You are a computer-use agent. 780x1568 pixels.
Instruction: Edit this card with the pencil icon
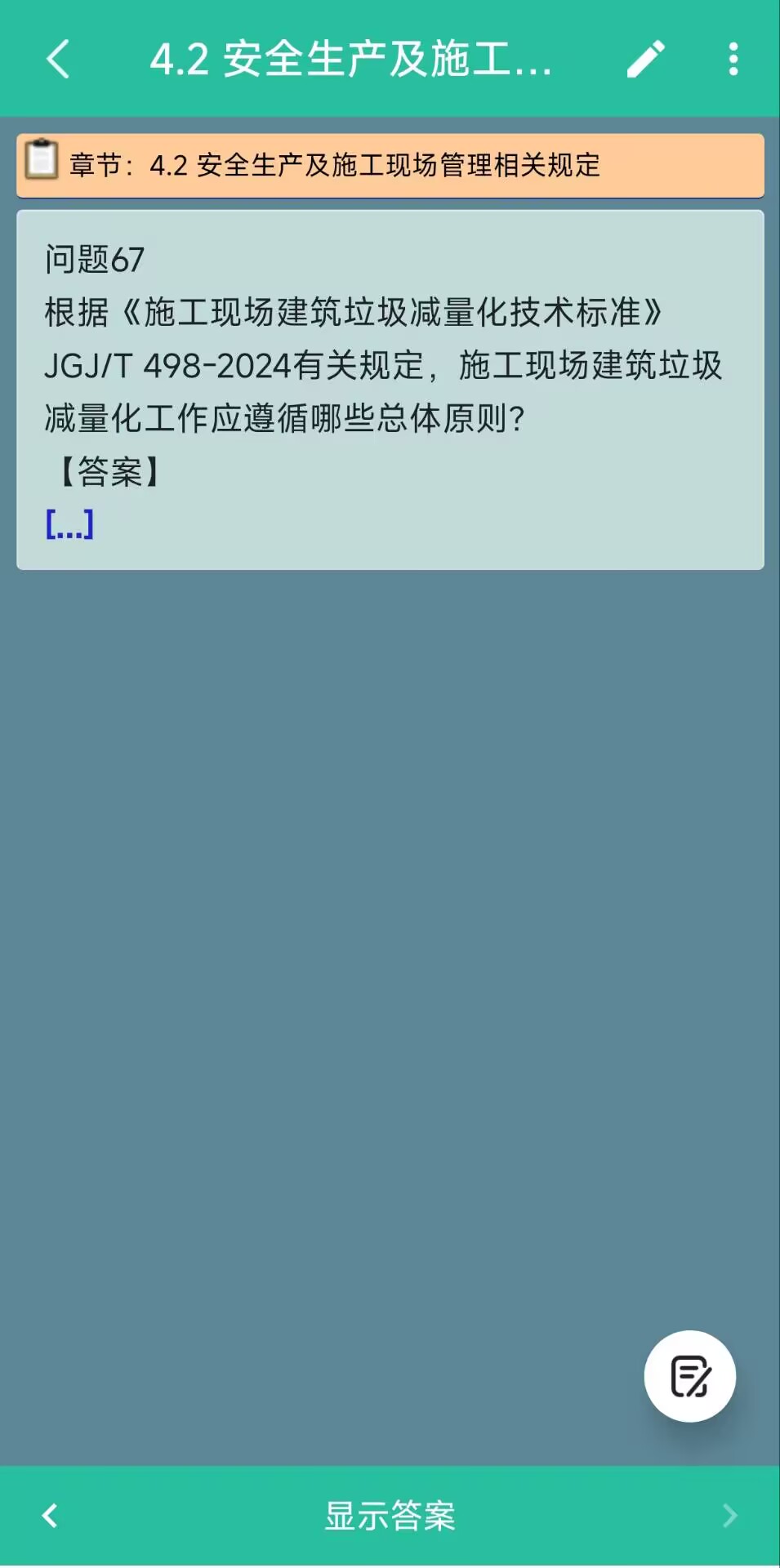645,59
